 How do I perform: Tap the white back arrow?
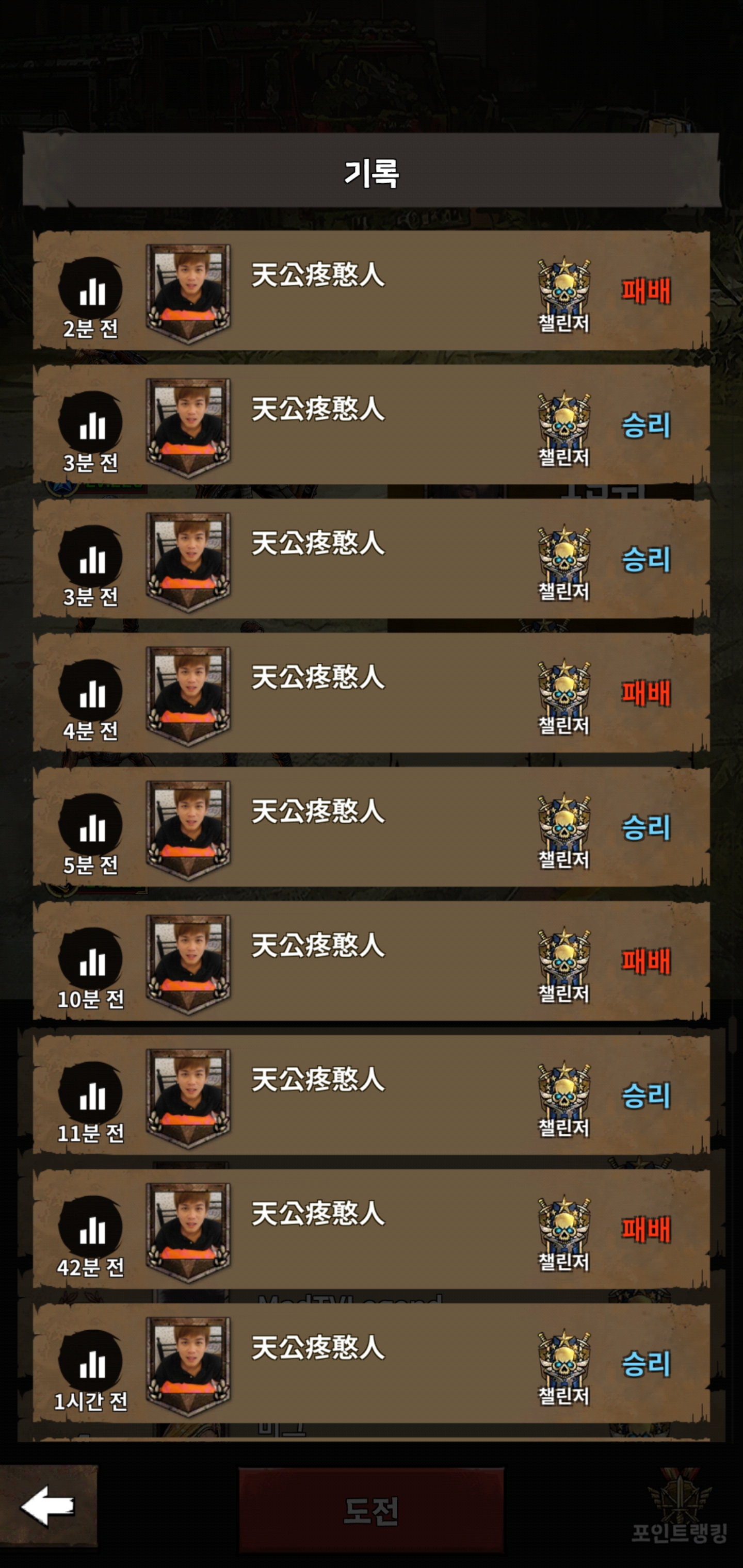(47, 1506)
